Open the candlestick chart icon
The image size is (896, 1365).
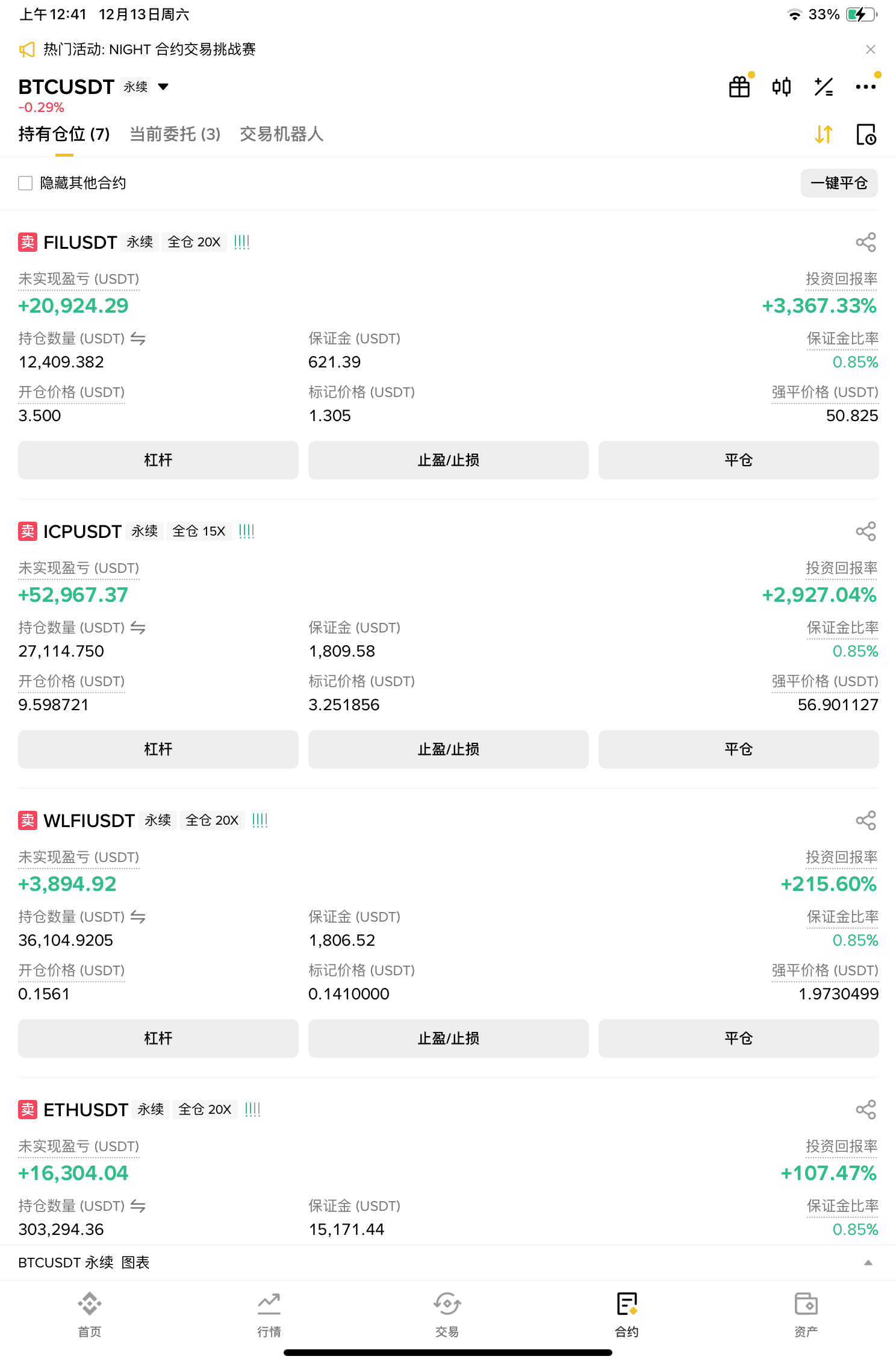pos(782,87)
